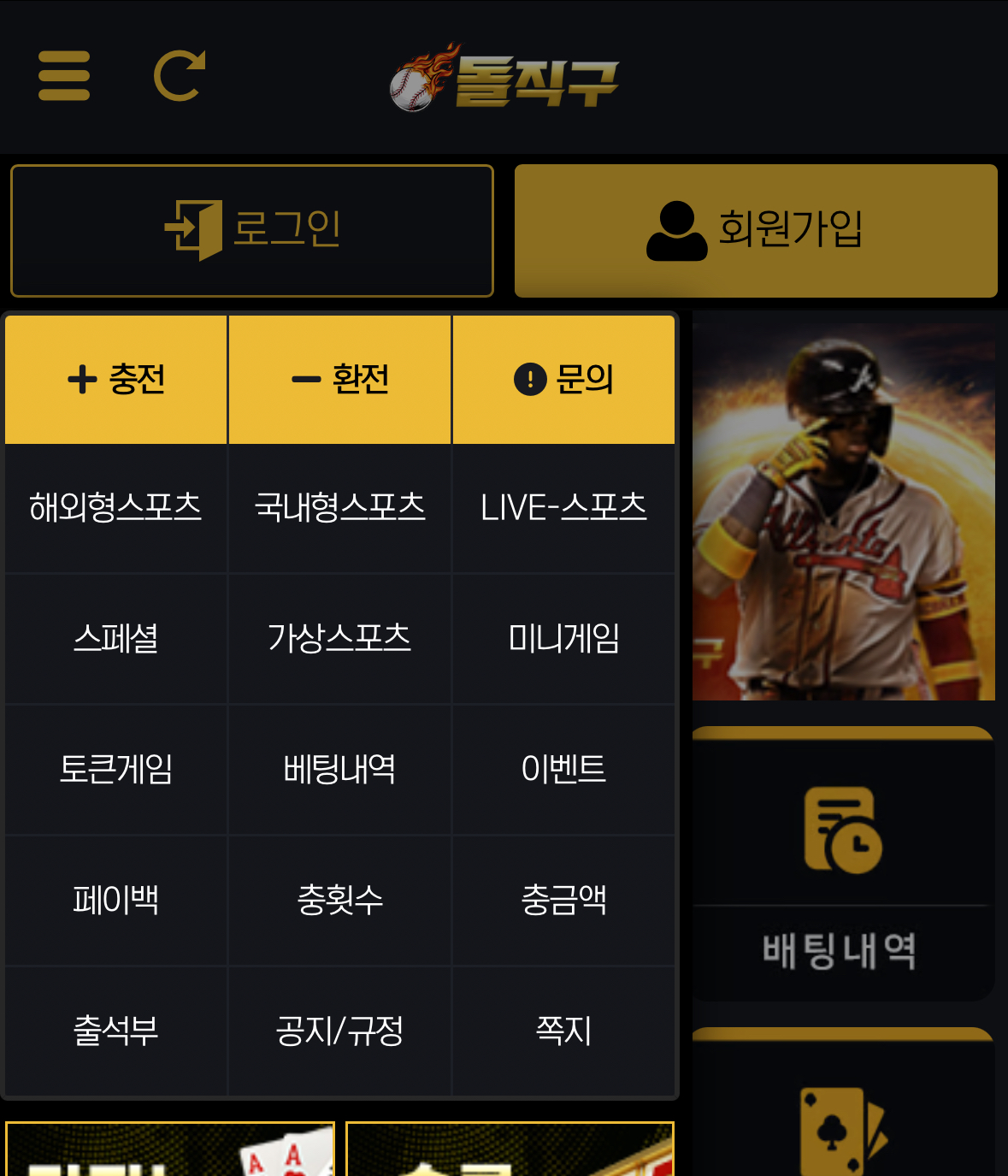Tap the refresh icon
Viewport: 1008px width, 1176px height.
(x=180, y=76)
